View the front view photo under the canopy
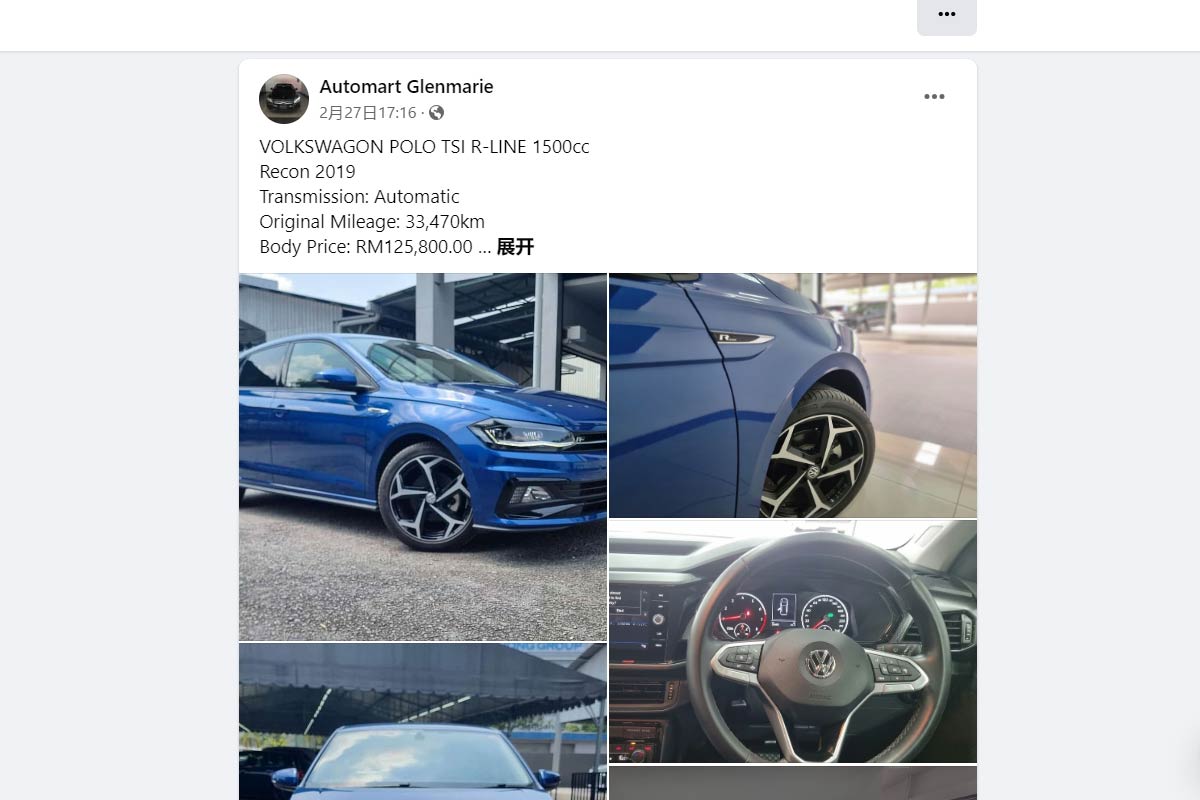 point(422,722)
